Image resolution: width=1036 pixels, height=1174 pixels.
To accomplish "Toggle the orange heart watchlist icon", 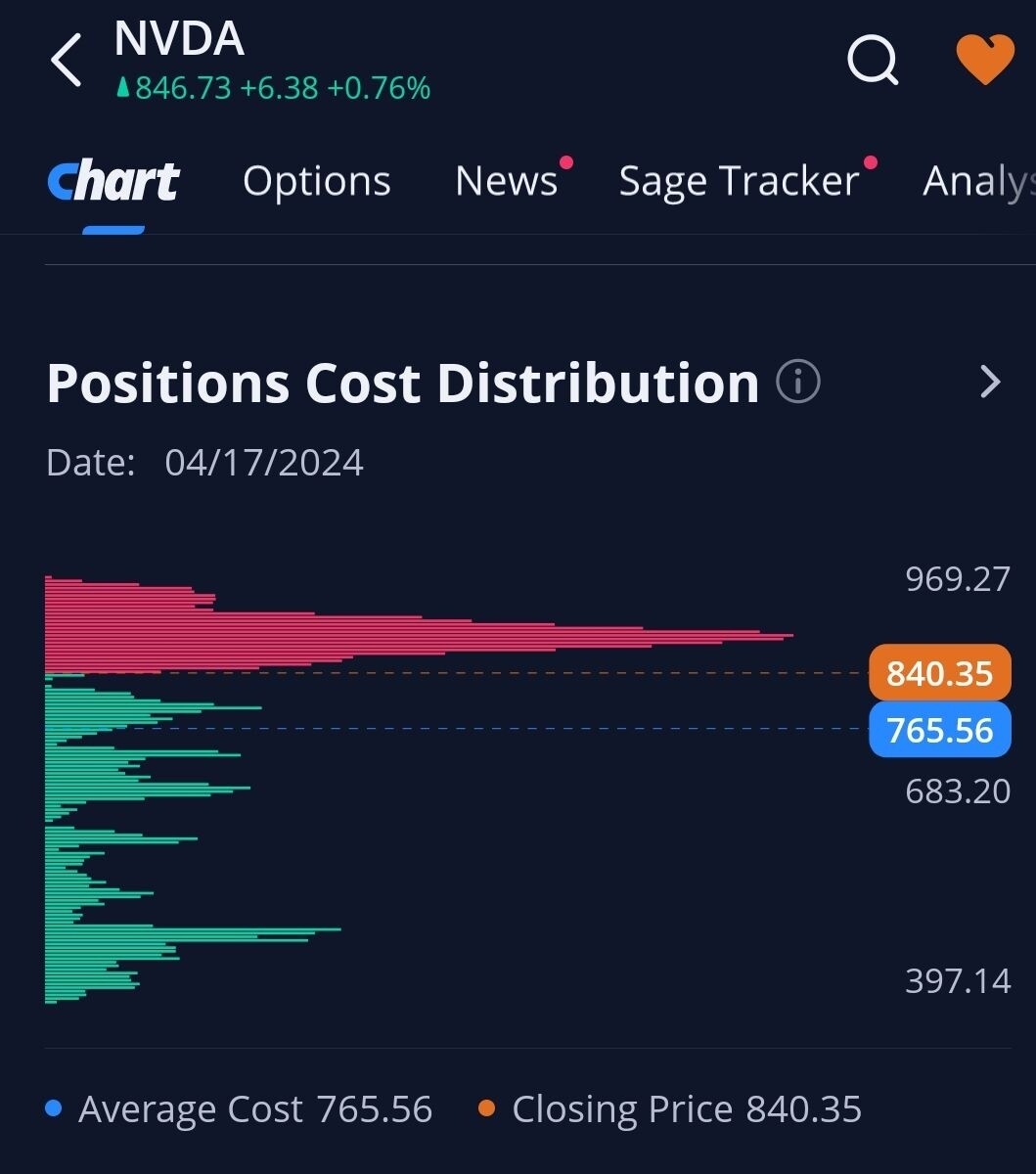I will [x=984, y=60].
